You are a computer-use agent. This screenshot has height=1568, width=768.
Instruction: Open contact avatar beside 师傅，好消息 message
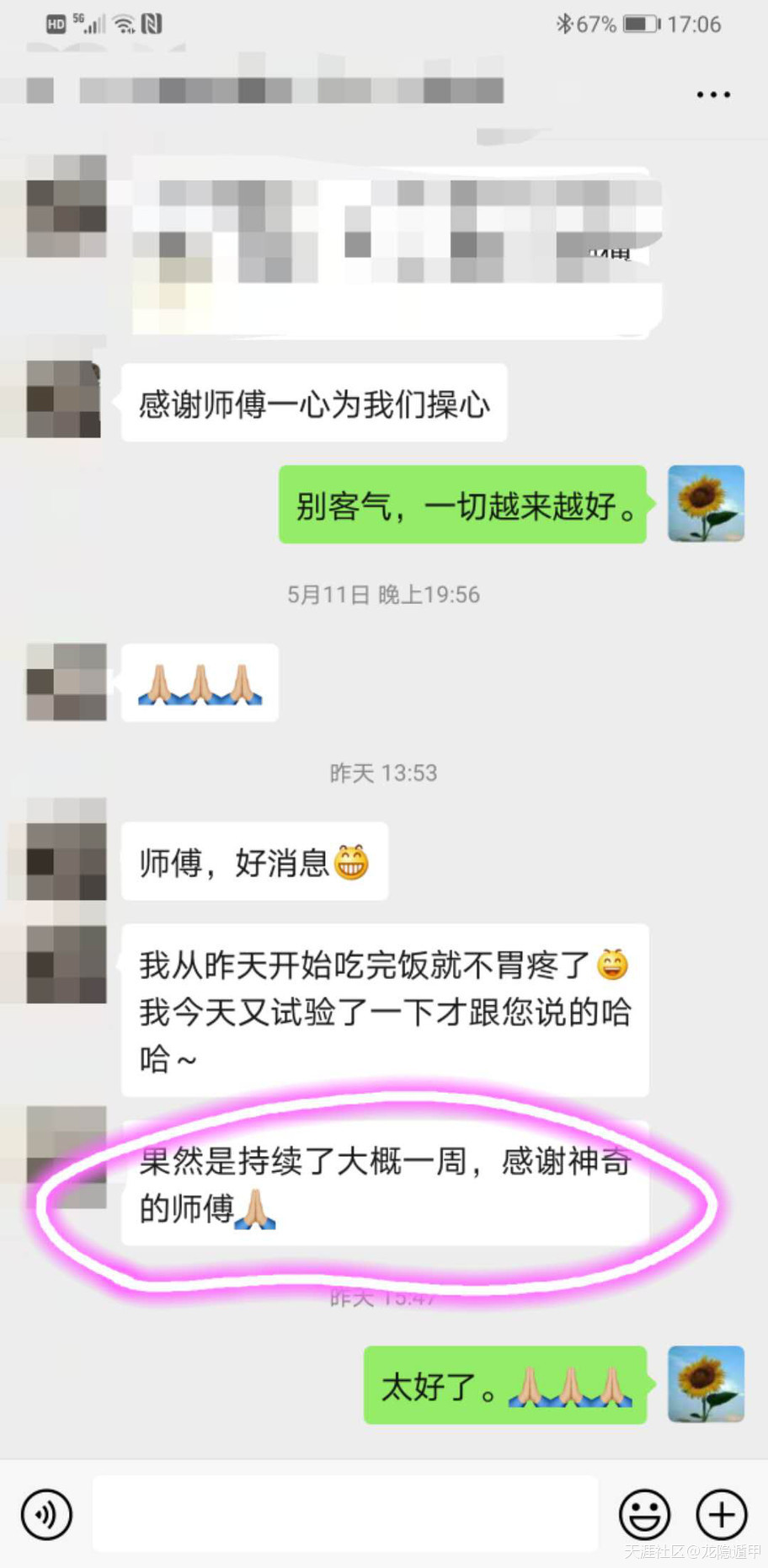click(x=67, y=849)
